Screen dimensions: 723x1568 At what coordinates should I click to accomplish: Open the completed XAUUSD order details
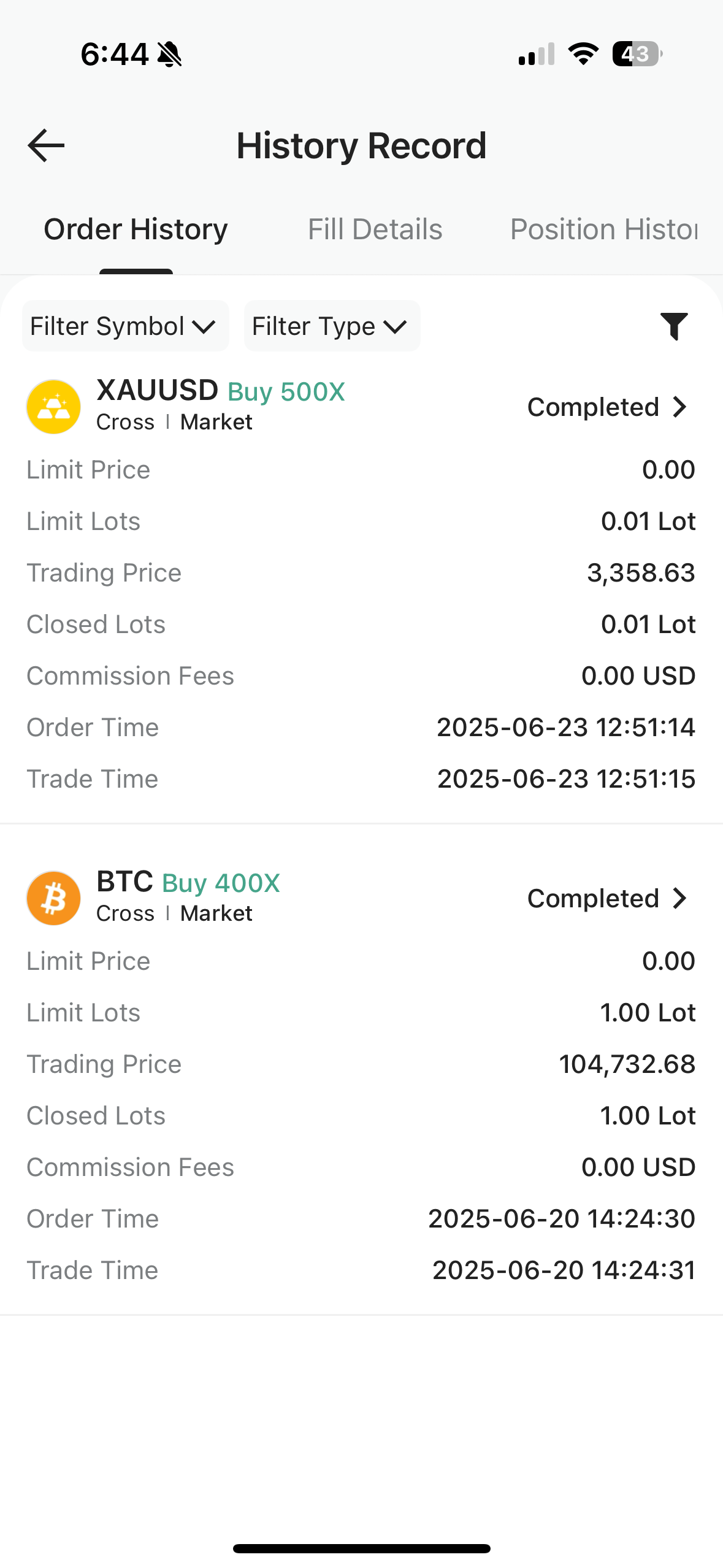coord(608,407)
